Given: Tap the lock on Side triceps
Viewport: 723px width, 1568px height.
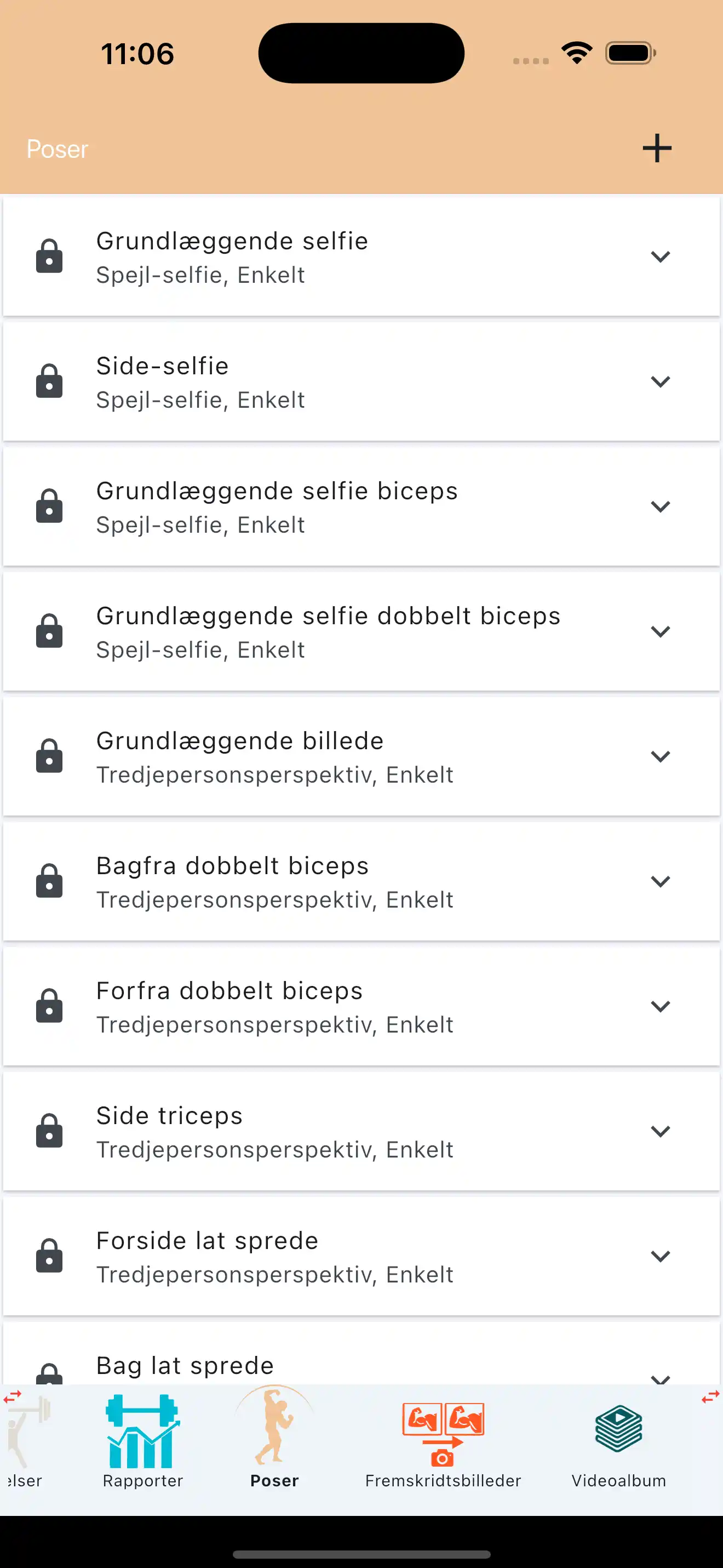Looking at the screenshot, I should 49,1130.
